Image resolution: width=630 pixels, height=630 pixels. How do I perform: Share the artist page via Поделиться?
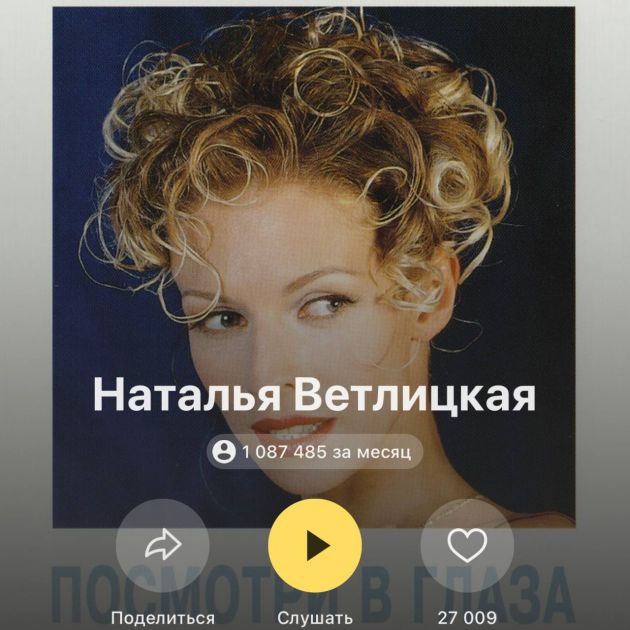(162, 545)
